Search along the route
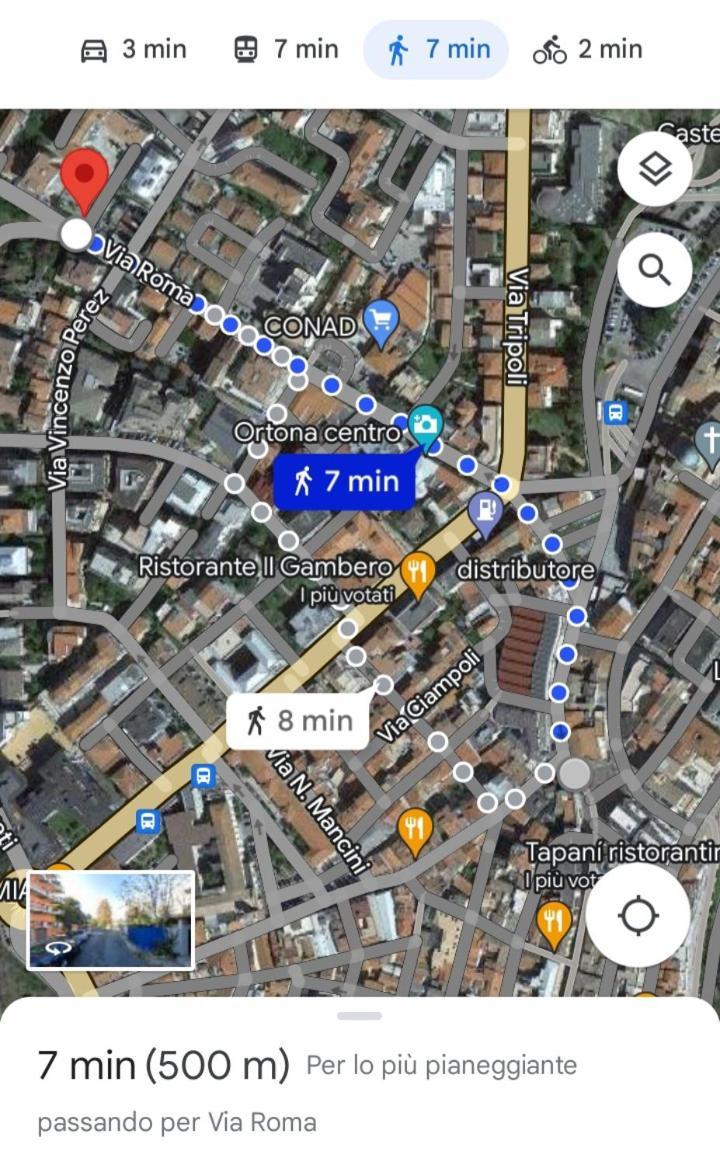The width and height of the screenshot is (720, 1165). point(654,269)
